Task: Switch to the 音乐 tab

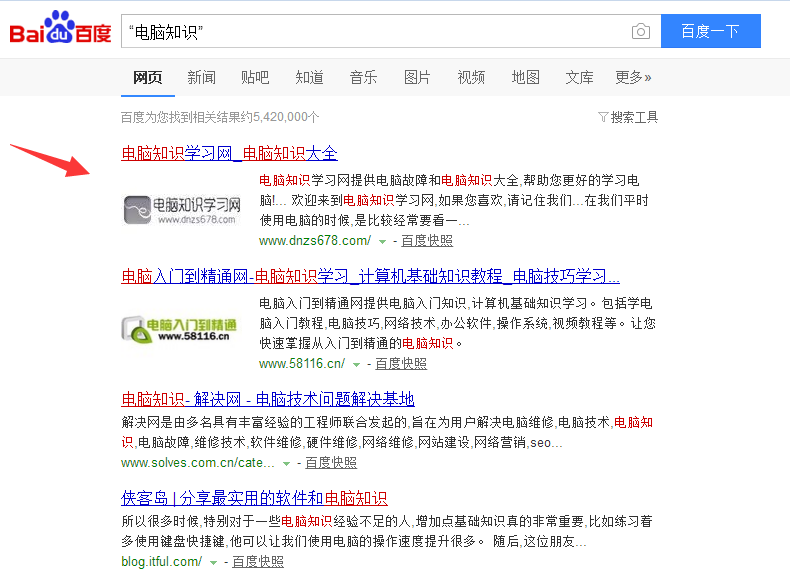Action: pyautogui.click(x=363, y=77)
